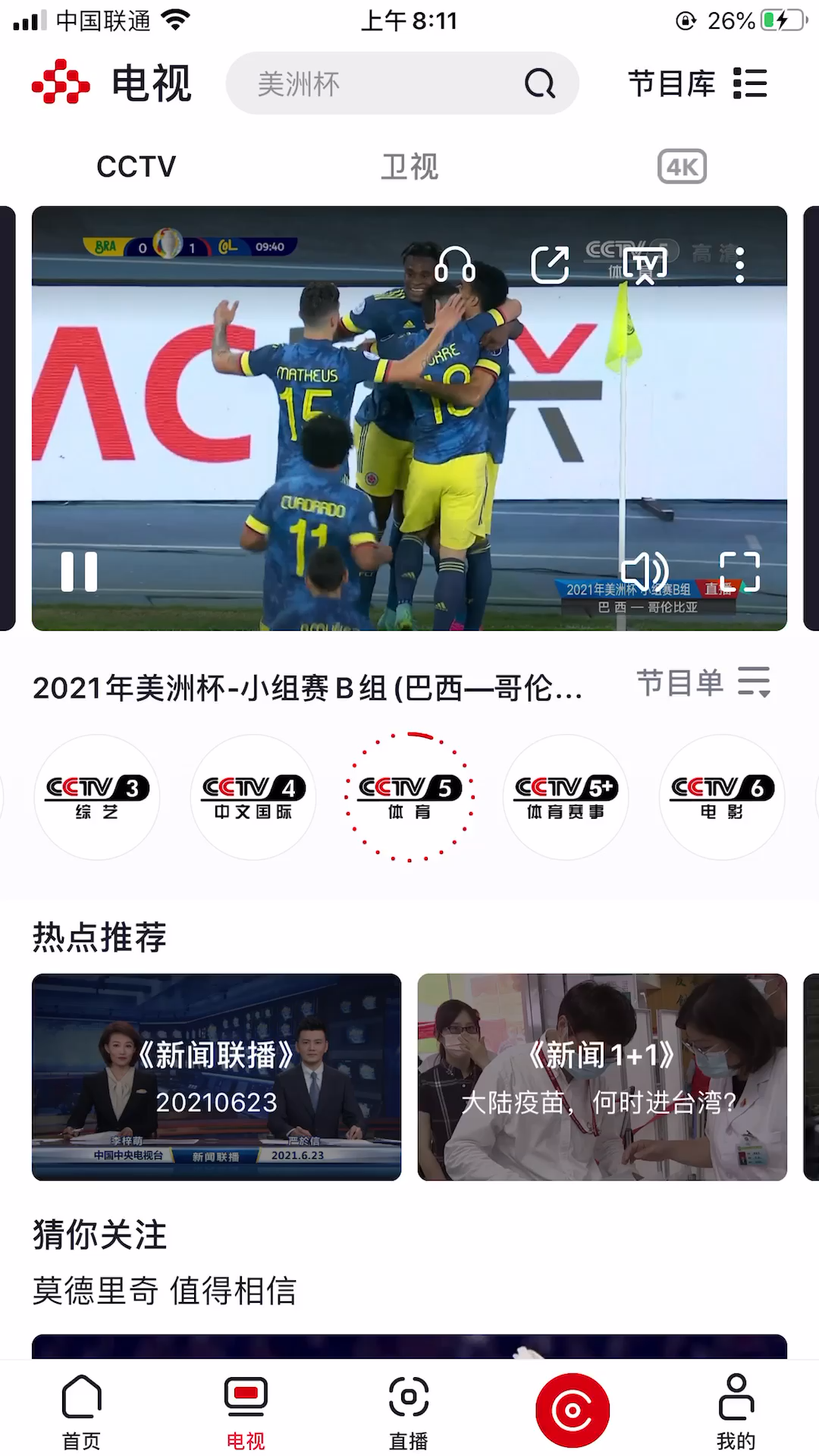Viewport: 819px width, 1456px height.
Task: Switch to the 4K tab
Action: (682, 167)
